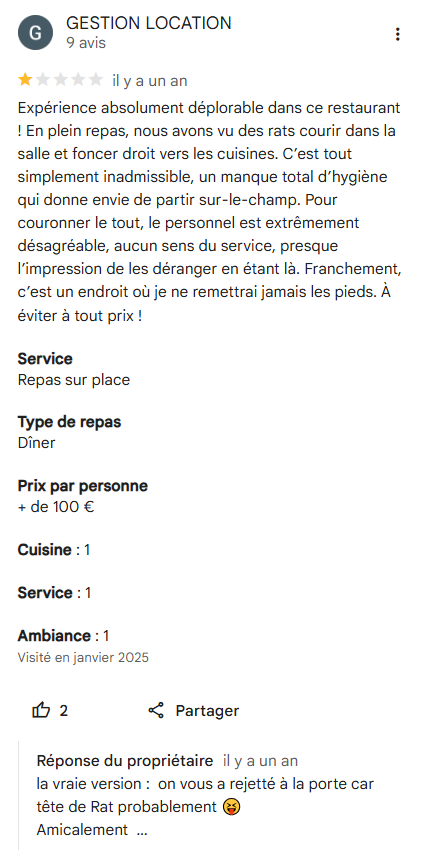Open GESTION LOCATION reviewer profile

pyautogui.click(x=148, y=23)
